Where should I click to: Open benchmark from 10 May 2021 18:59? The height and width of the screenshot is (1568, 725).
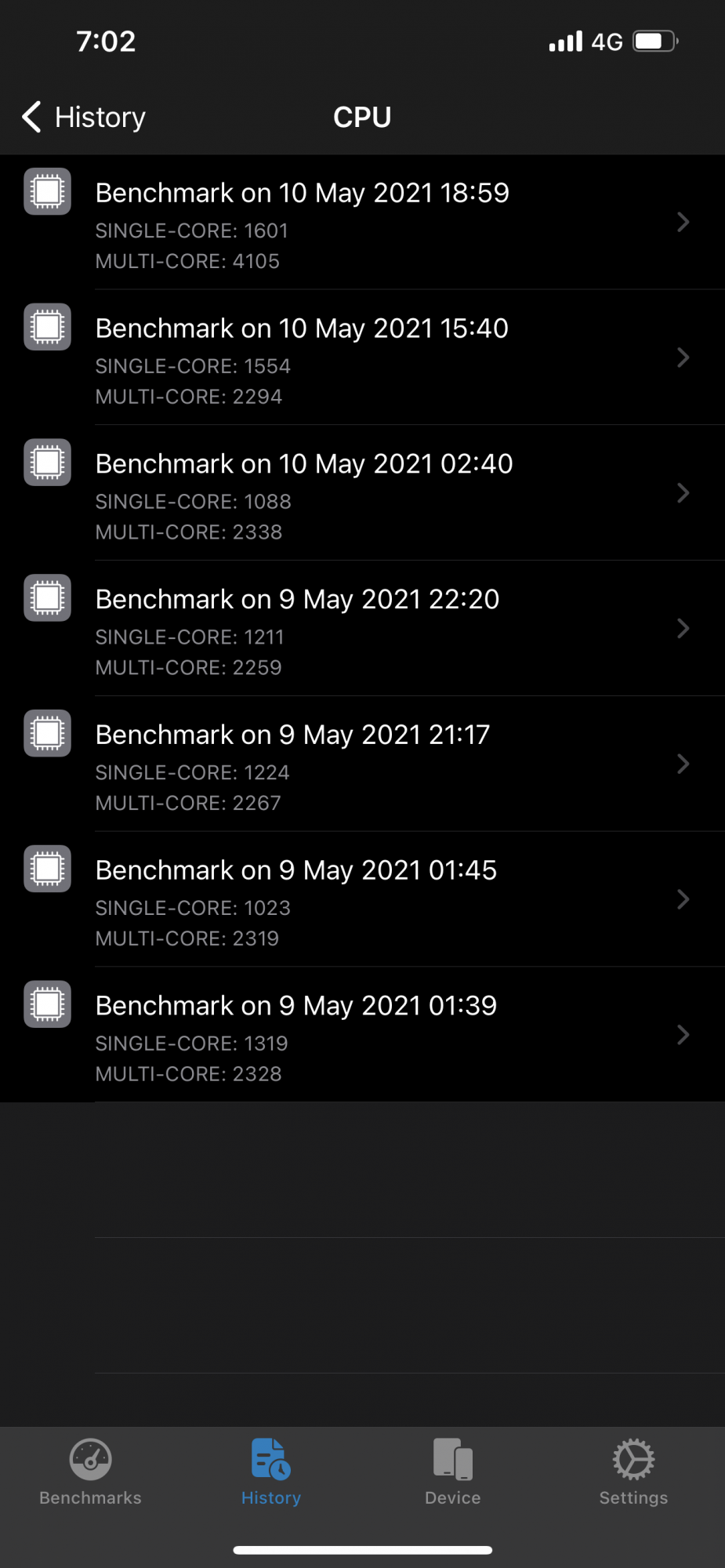point(362,223)
